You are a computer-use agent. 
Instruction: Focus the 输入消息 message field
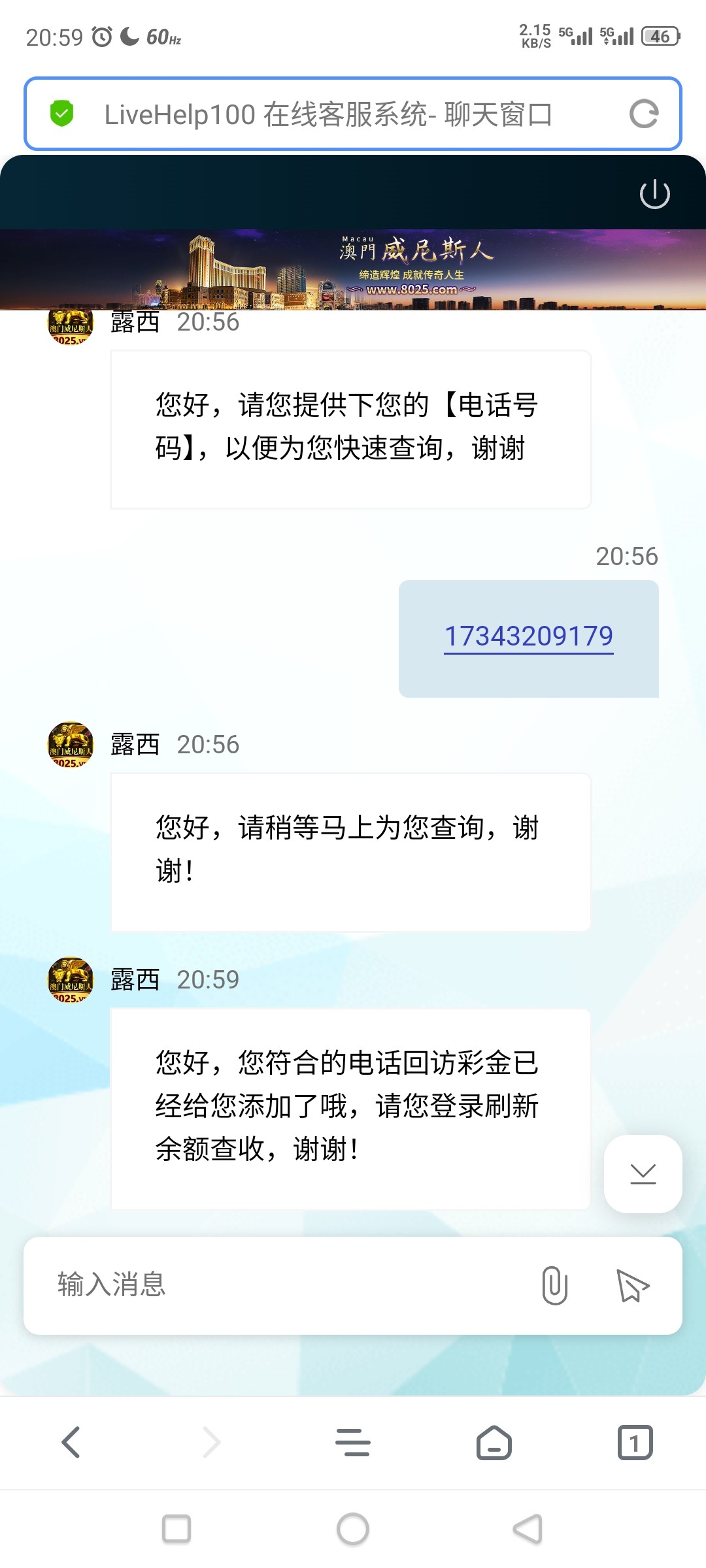281,1284
